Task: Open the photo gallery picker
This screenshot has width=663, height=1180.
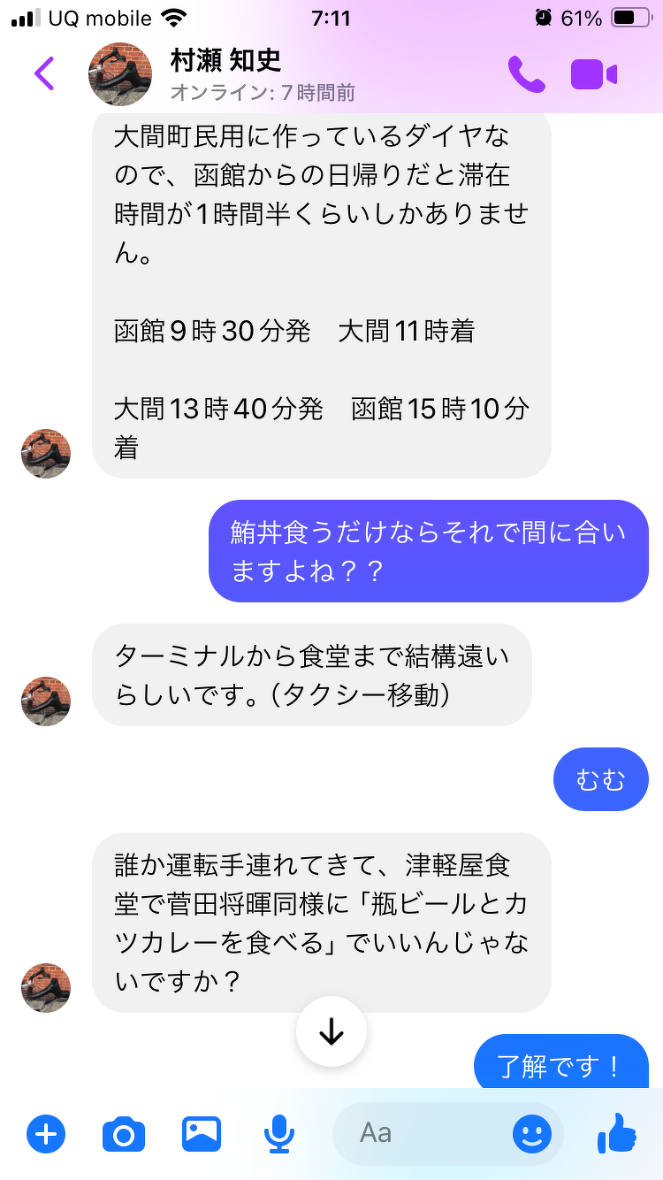Action: [x=201, y=1133]
